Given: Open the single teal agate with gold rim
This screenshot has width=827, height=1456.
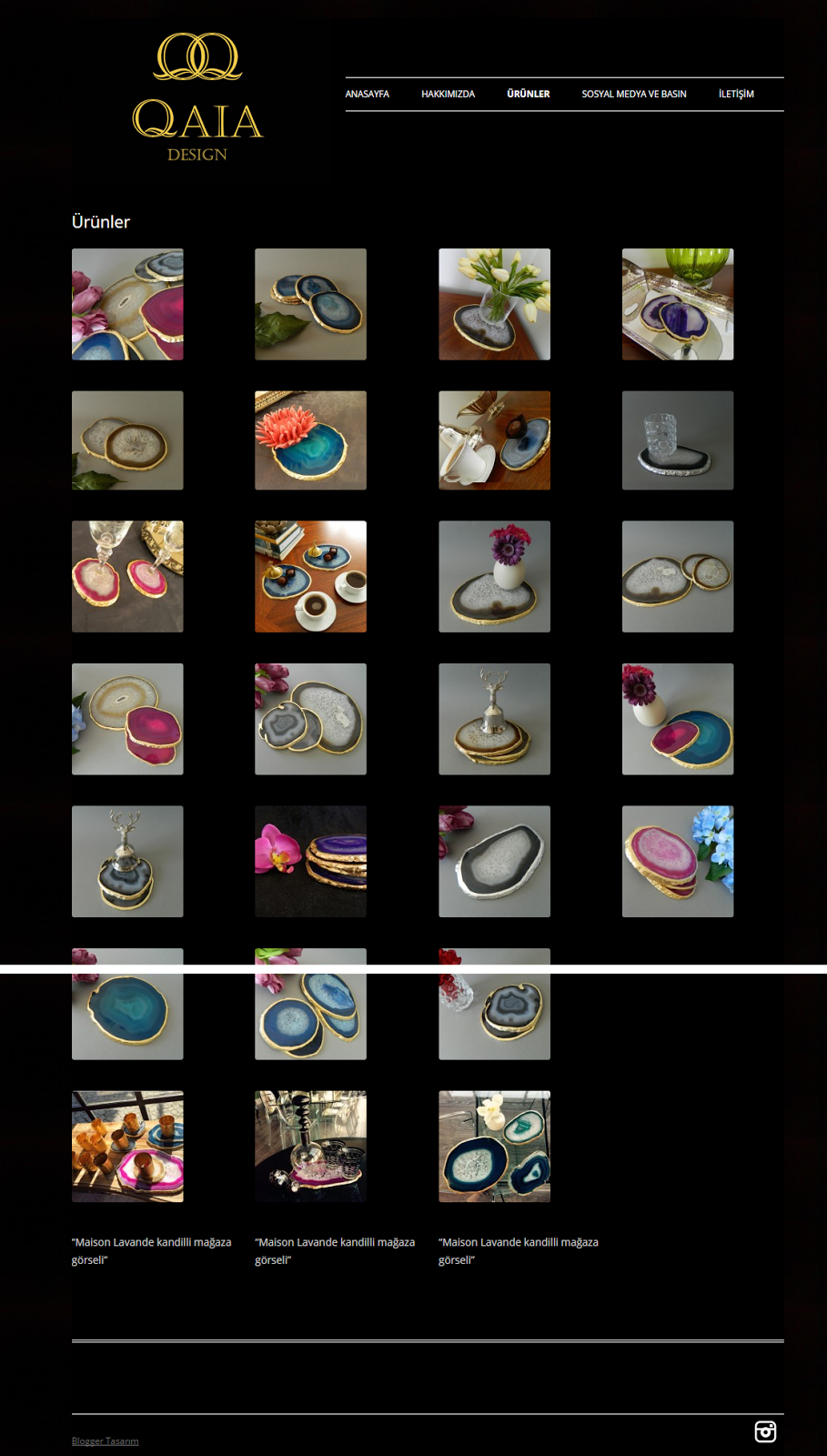Looking at the screenshot, I should [127, 1015].
